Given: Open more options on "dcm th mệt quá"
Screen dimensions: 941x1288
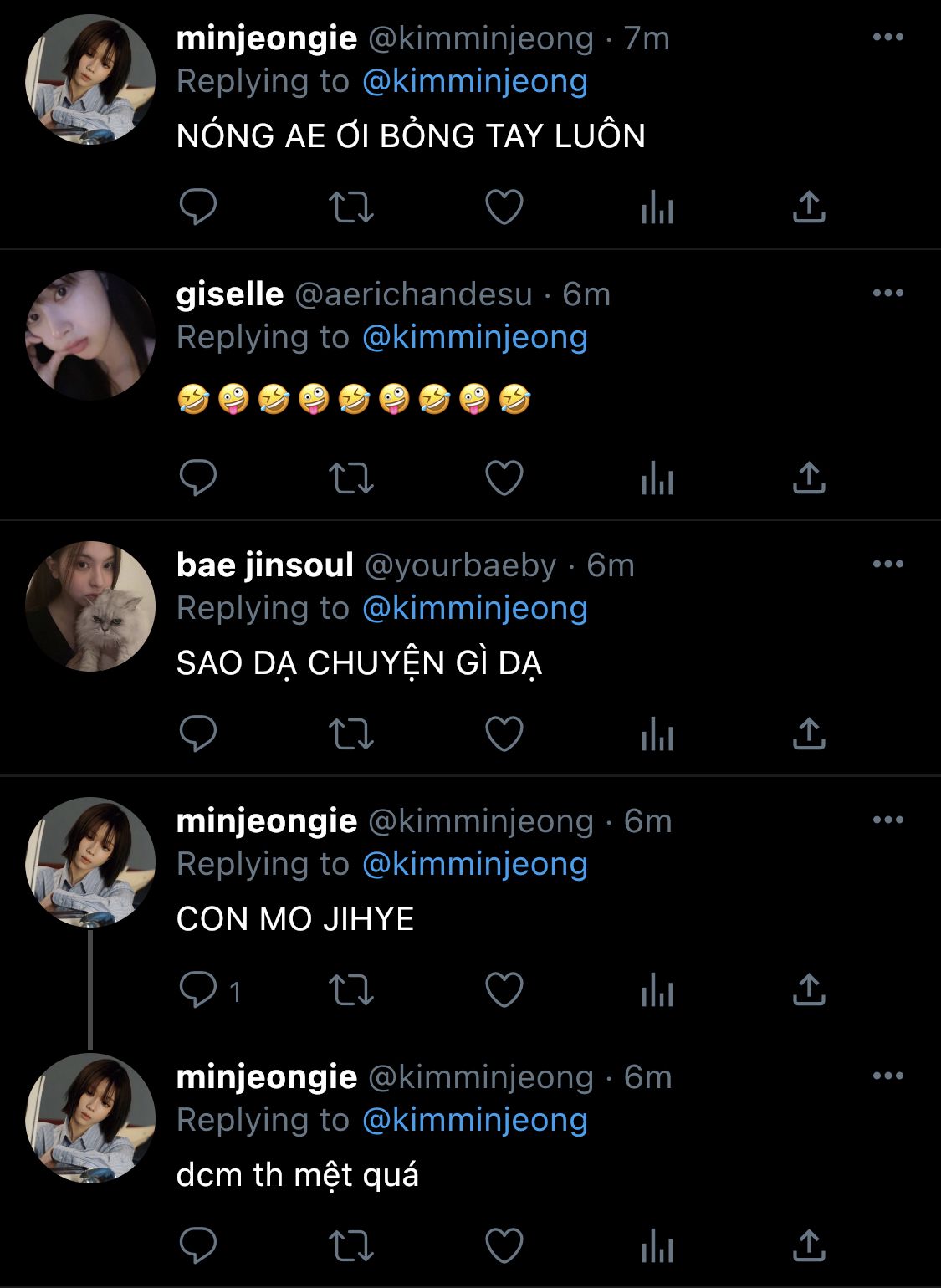Looking at the screenshot, I should 887,1076.
